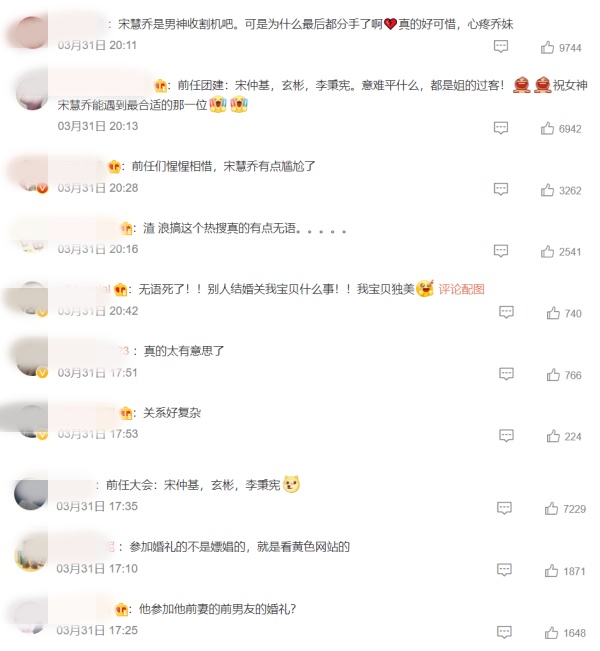This screenshot has width=600, height=651.
Task: Reply to the comment about 男神收割机
Action: (x=501, y=47)
